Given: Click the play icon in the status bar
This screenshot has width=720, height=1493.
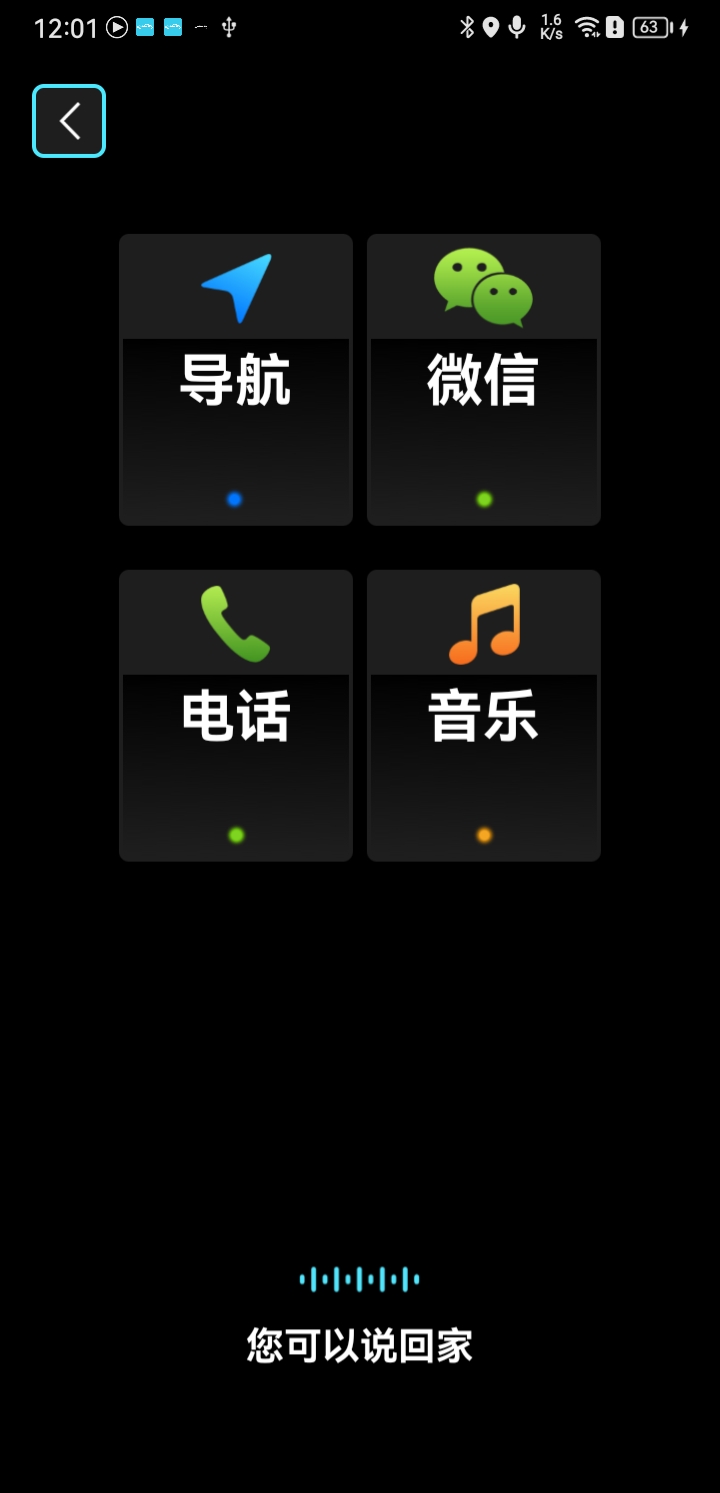Looking at the screenshot, I should [x=116, y=27].
